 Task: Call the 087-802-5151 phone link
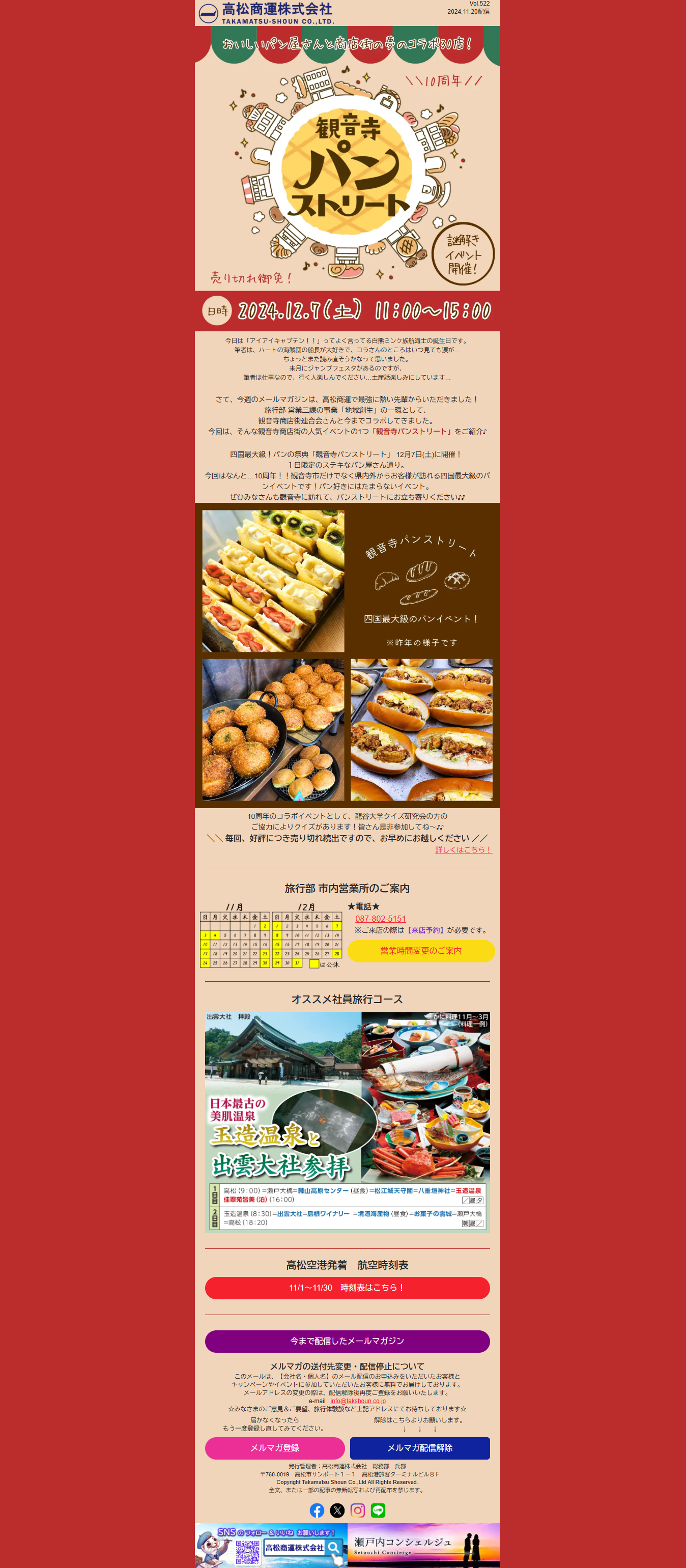coord(381,919)
